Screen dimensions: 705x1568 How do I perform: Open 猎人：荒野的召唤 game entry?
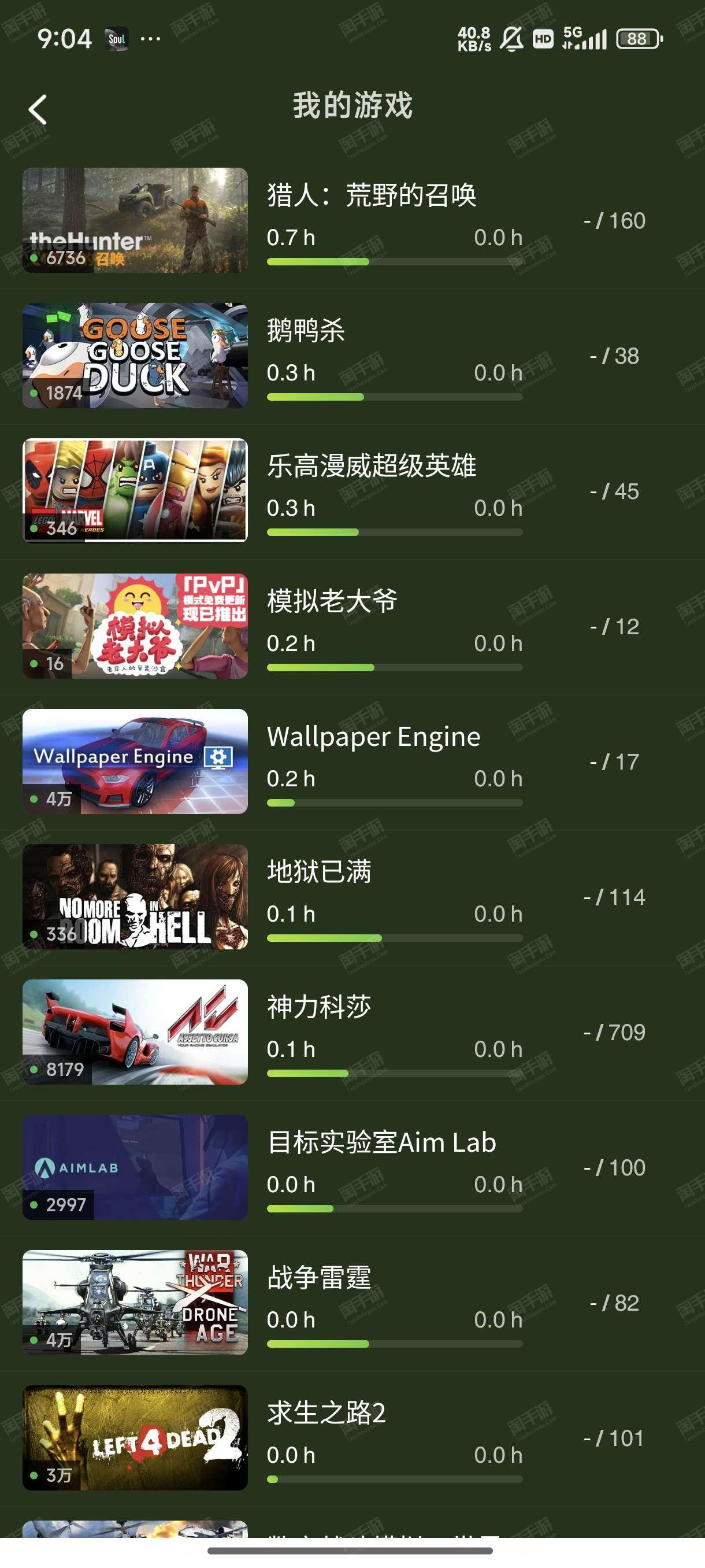[x=352, y=221]
